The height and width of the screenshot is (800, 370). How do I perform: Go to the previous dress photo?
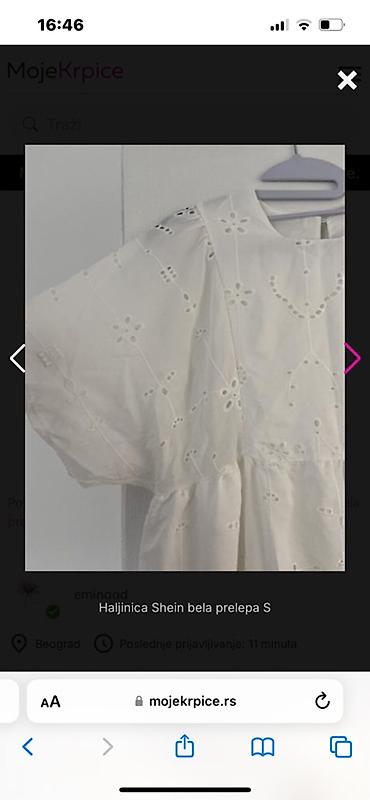pyautogui.click(x=17, y=358)
